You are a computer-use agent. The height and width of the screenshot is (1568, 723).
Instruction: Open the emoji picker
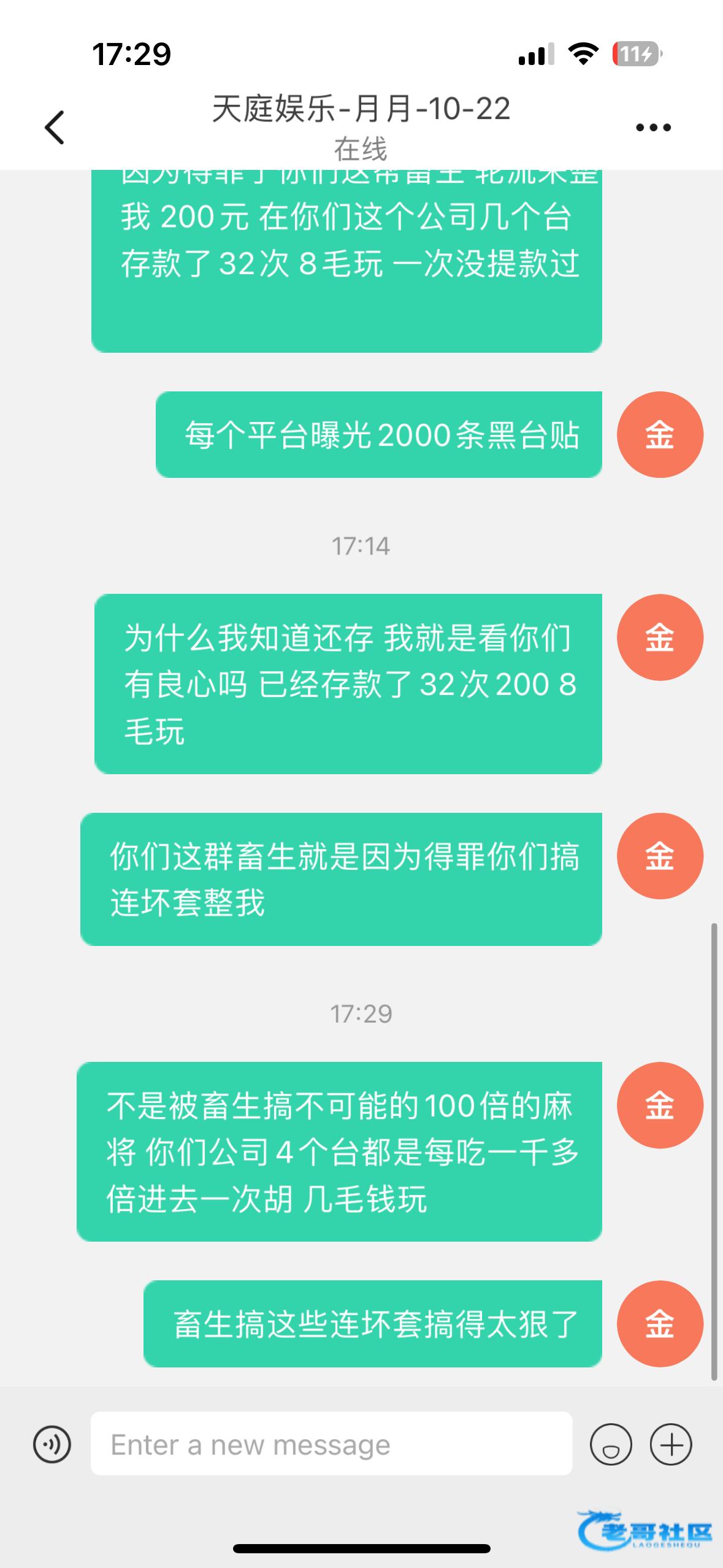click(611, 1444)
